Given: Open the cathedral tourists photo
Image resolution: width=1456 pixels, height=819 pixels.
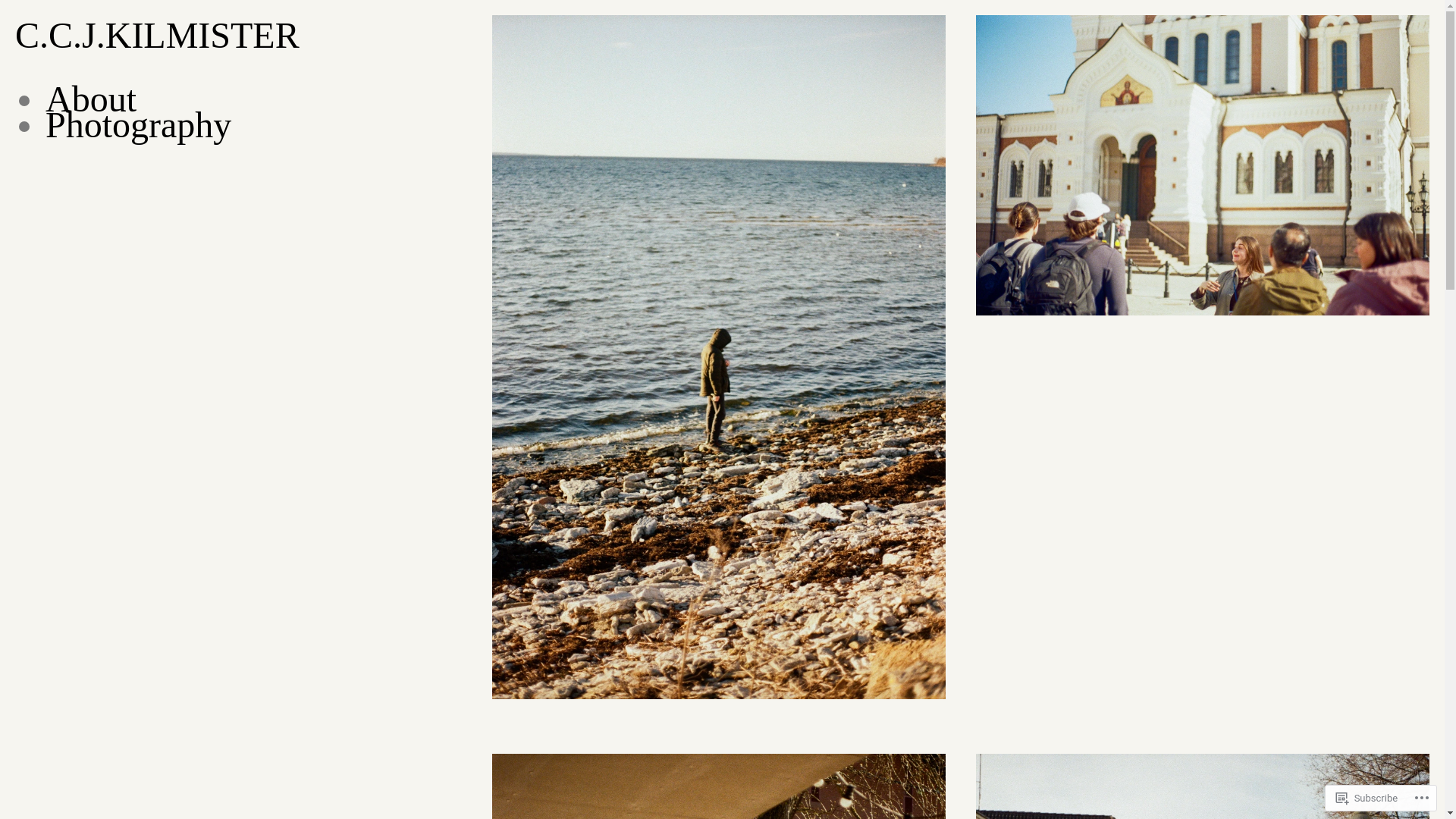Looking at the screenshot, I should tap(1202, 165).
